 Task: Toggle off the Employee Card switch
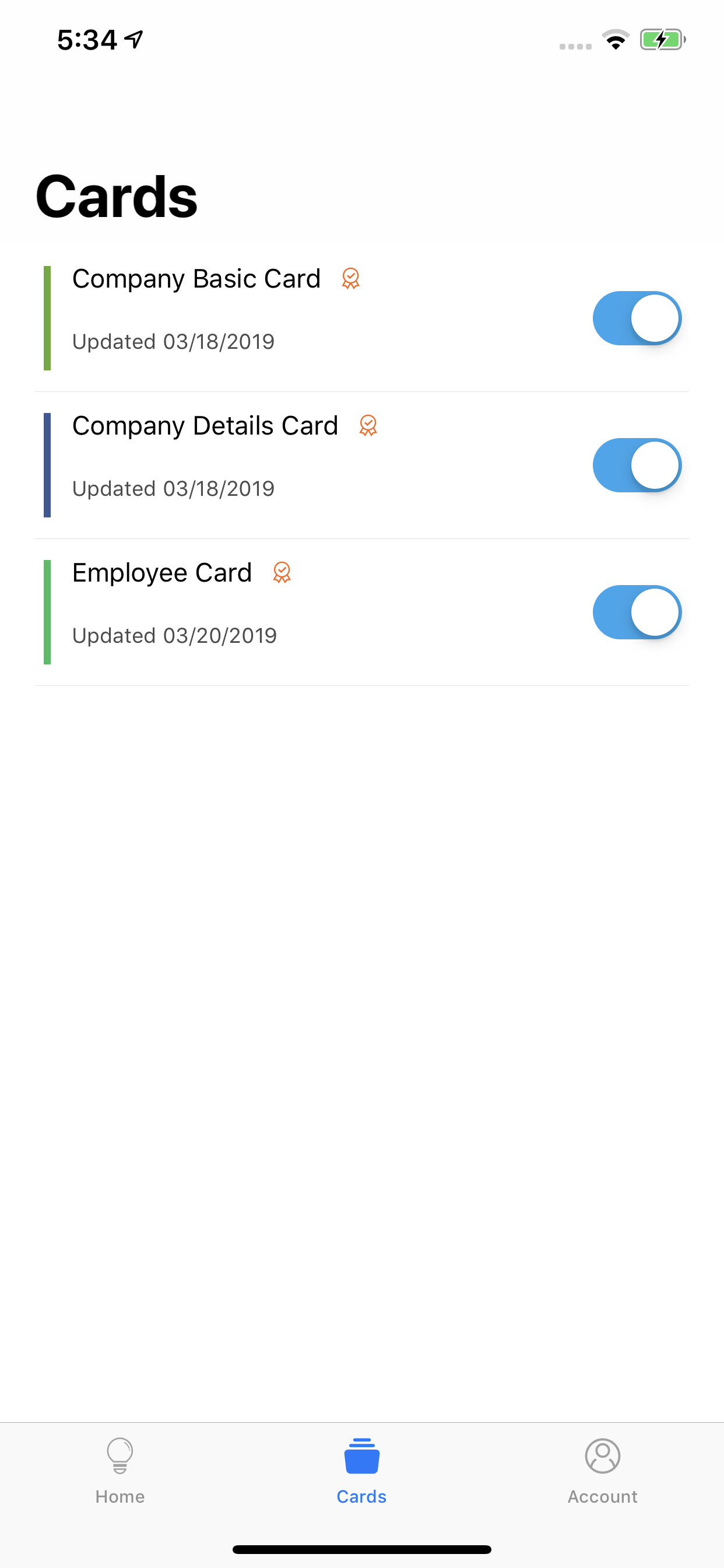point(637,612)
